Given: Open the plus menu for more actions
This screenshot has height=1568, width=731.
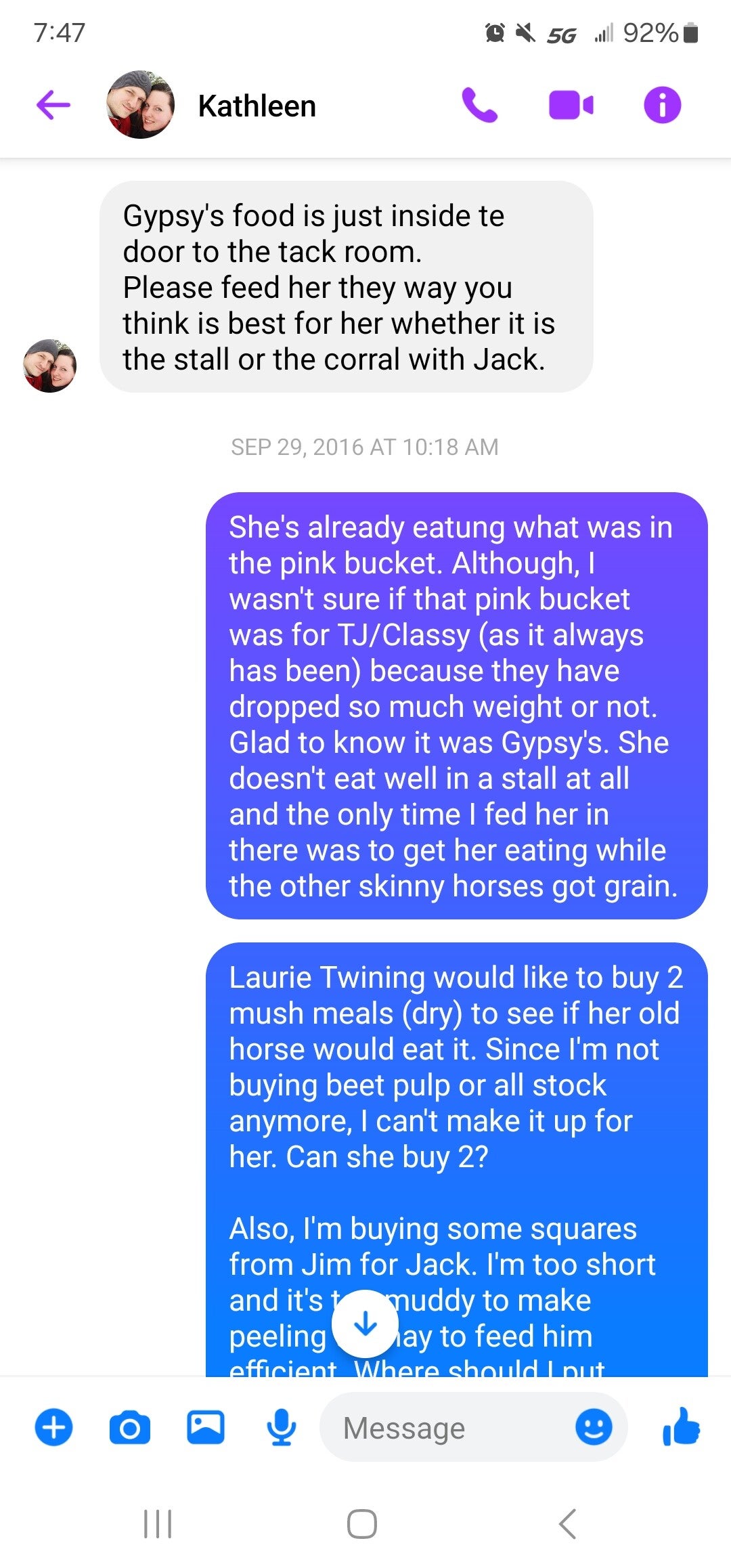Looking at the screenshot, I should pos(53,1427).
